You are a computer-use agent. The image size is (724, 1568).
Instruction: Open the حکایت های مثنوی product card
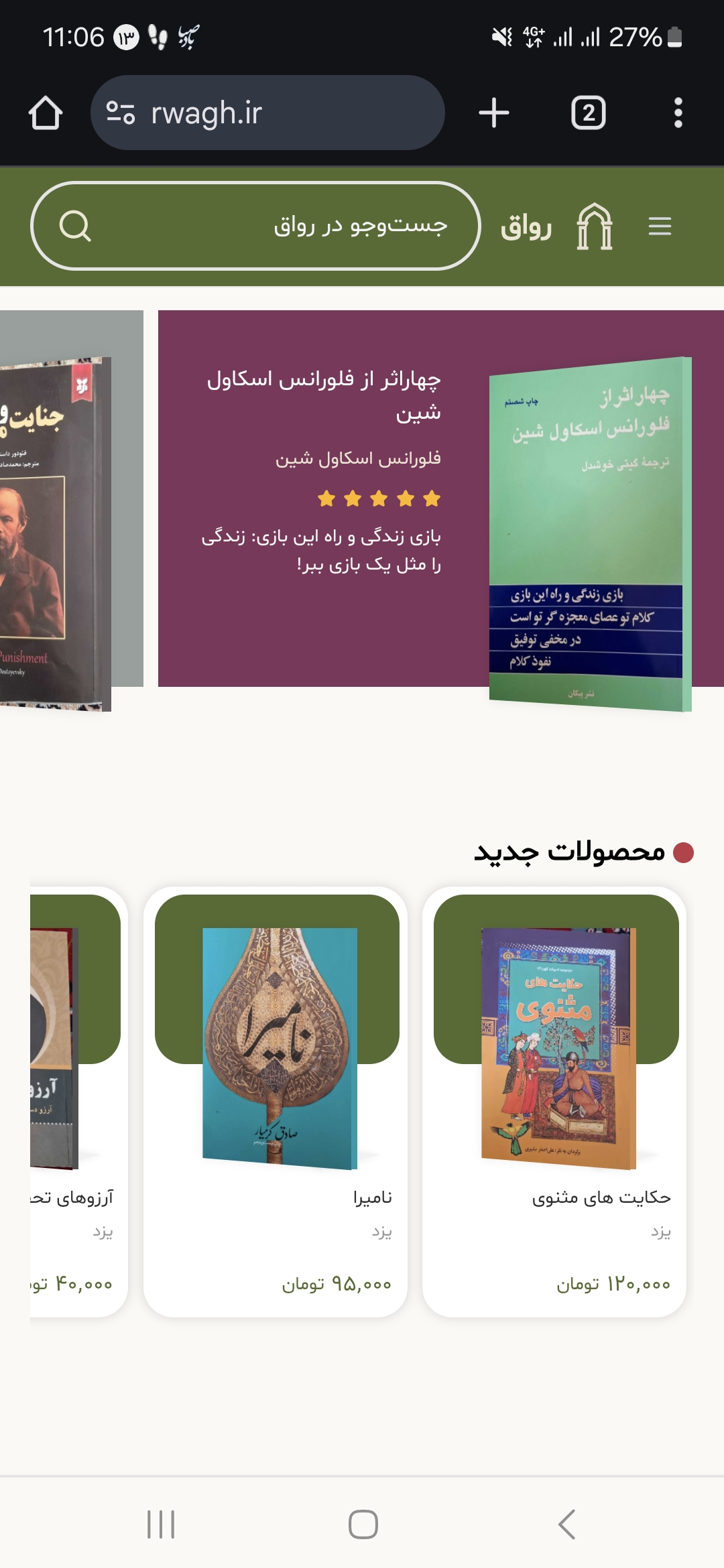tap(554, 1101)
